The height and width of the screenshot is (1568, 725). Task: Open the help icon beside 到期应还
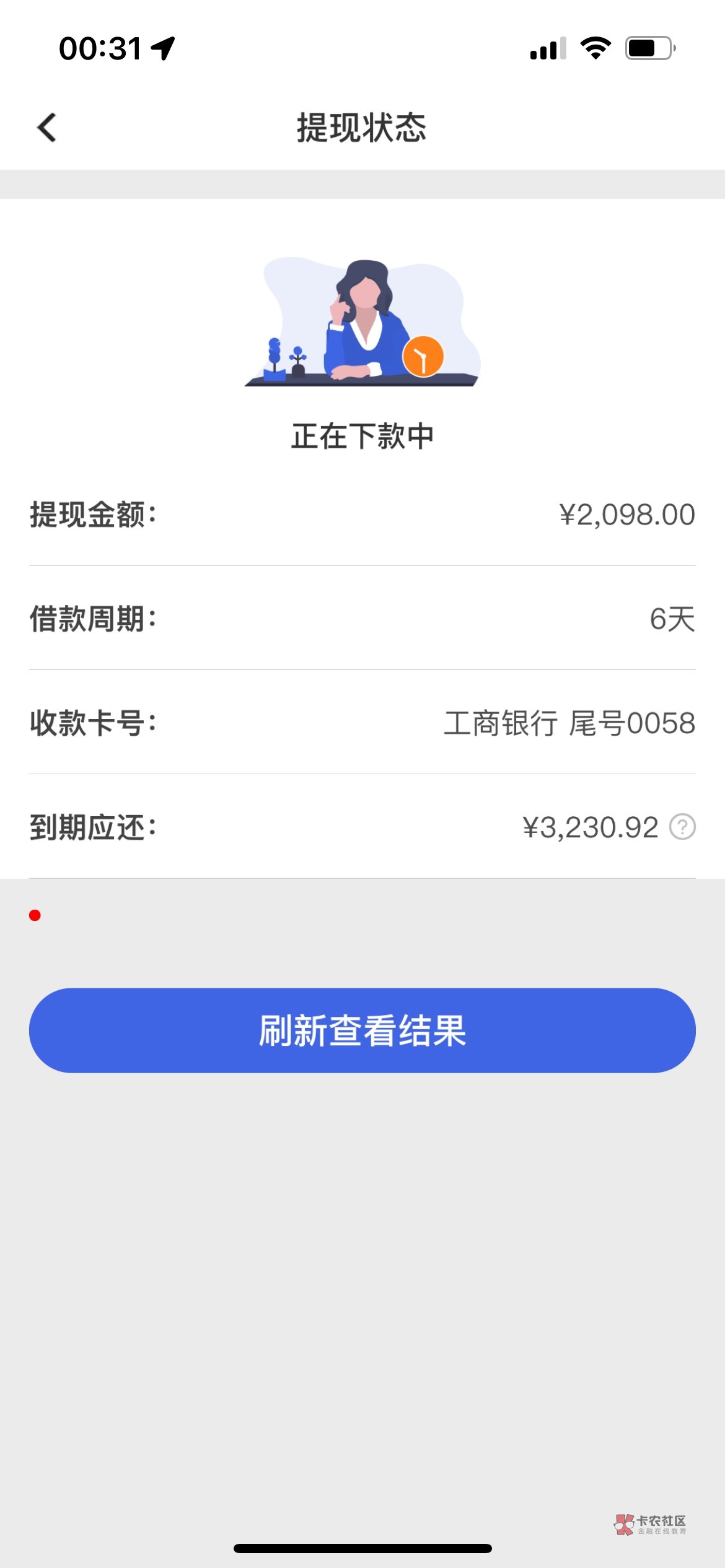(682, 827)
